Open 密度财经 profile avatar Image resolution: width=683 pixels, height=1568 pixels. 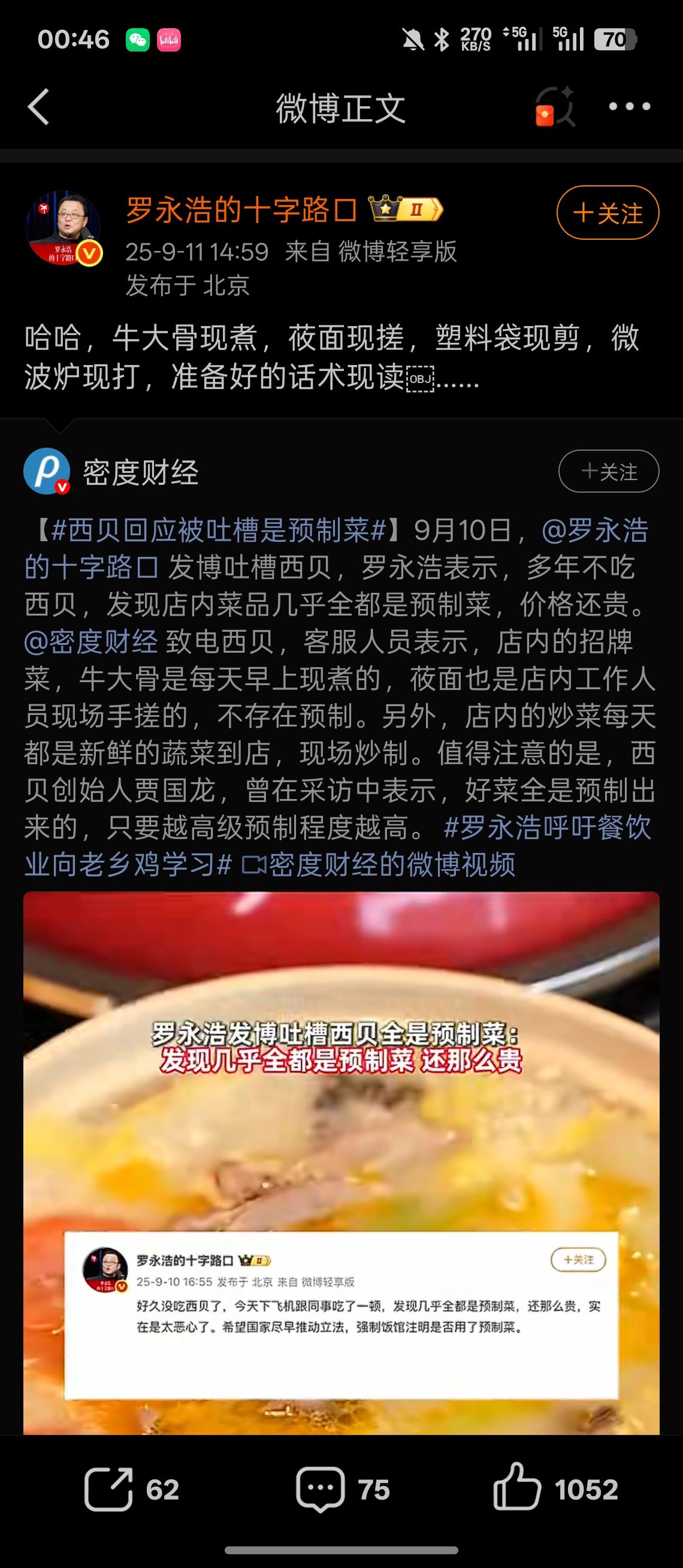click(47, 471)
